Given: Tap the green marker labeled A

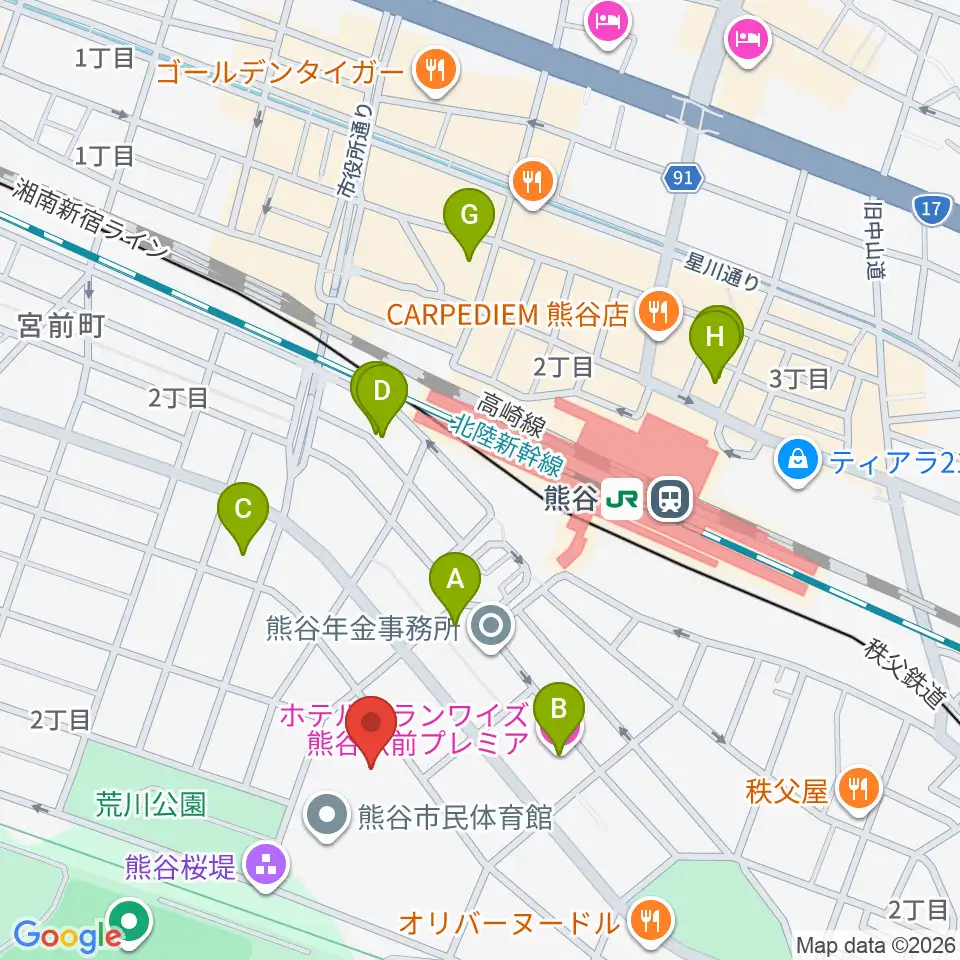Looking at the screenshot, I should (454, 587).
